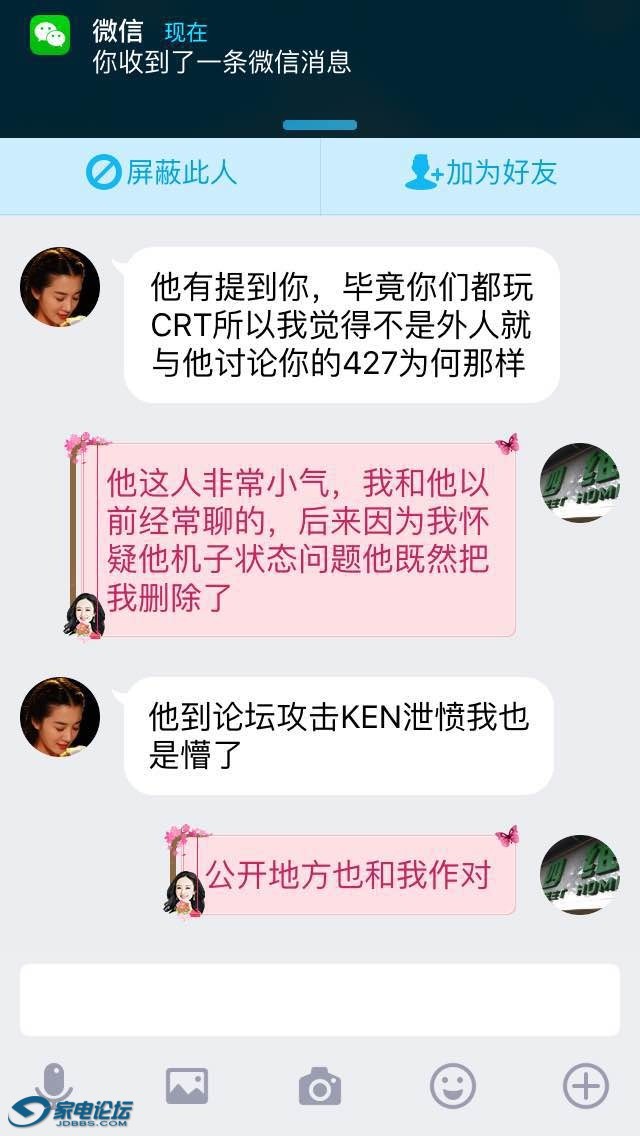Image resolution: width=640 pixels, height=1136 pixels.
Task: Tap 屏蔽此人 to block this person
Action: coord(161,173)
